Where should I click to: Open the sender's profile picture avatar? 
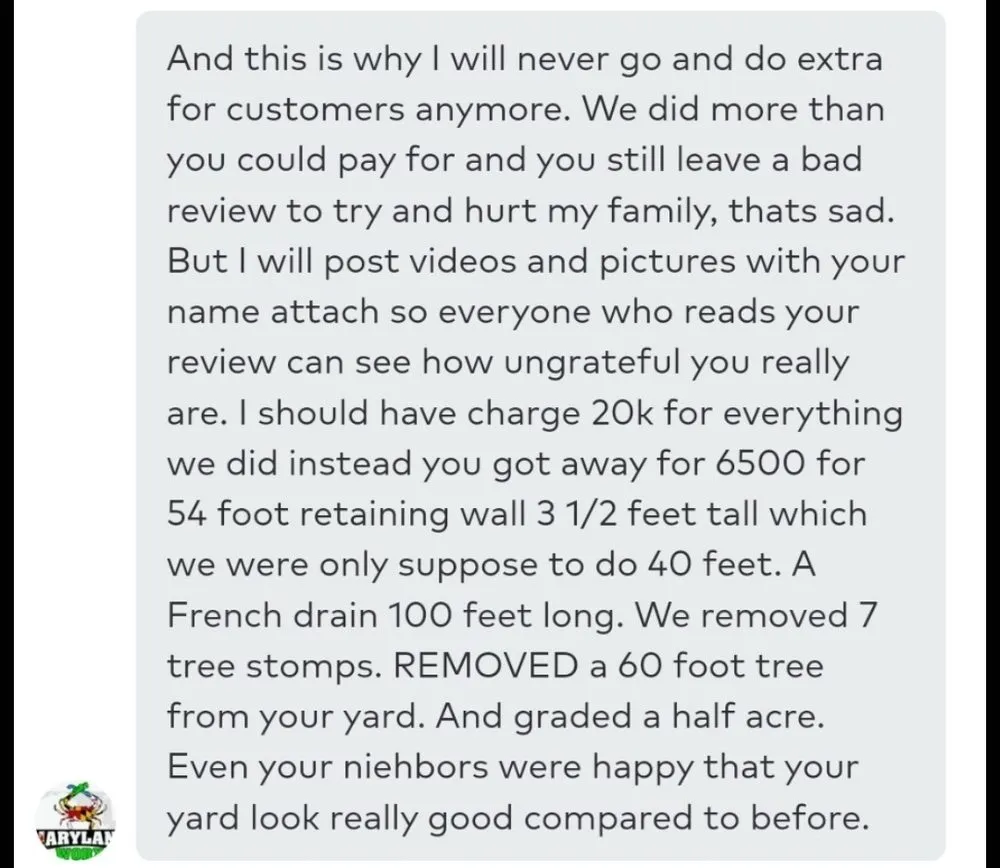tap(76, 823)
